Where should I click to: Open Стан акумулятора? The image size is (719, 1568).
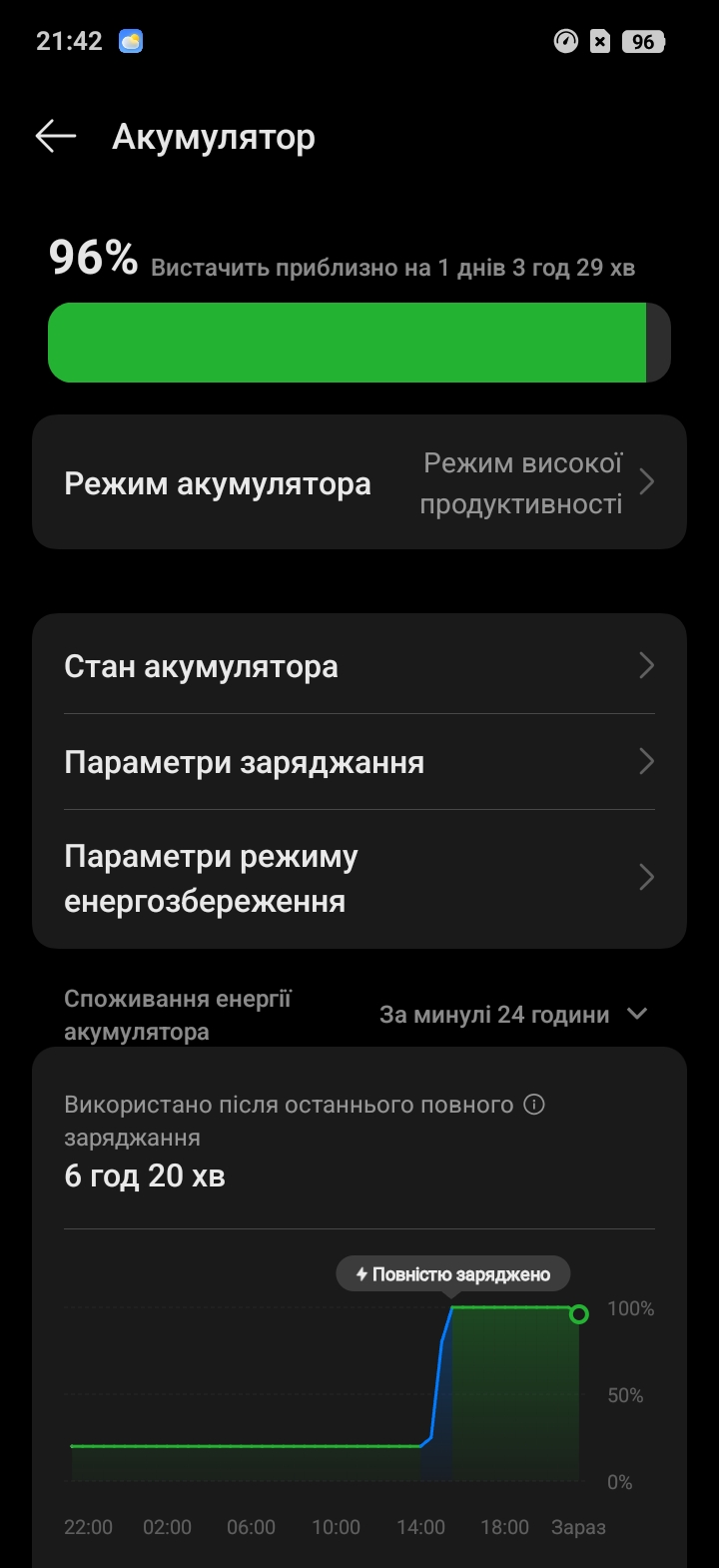point(359,666)
